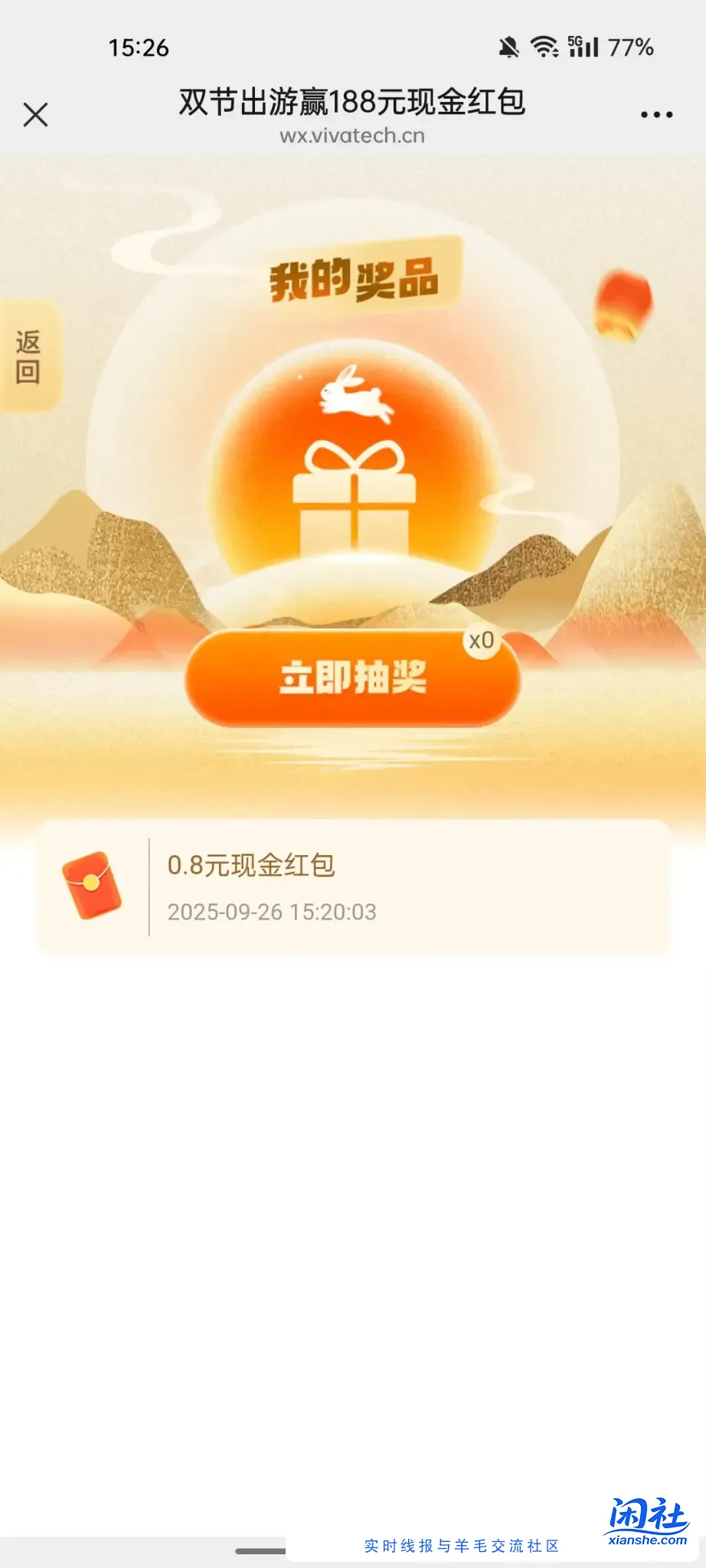Tap the 立即抽奖 lottery button
Viewport: 706px width, 1568px height.
pyautogui.click(x=352, y=678)
